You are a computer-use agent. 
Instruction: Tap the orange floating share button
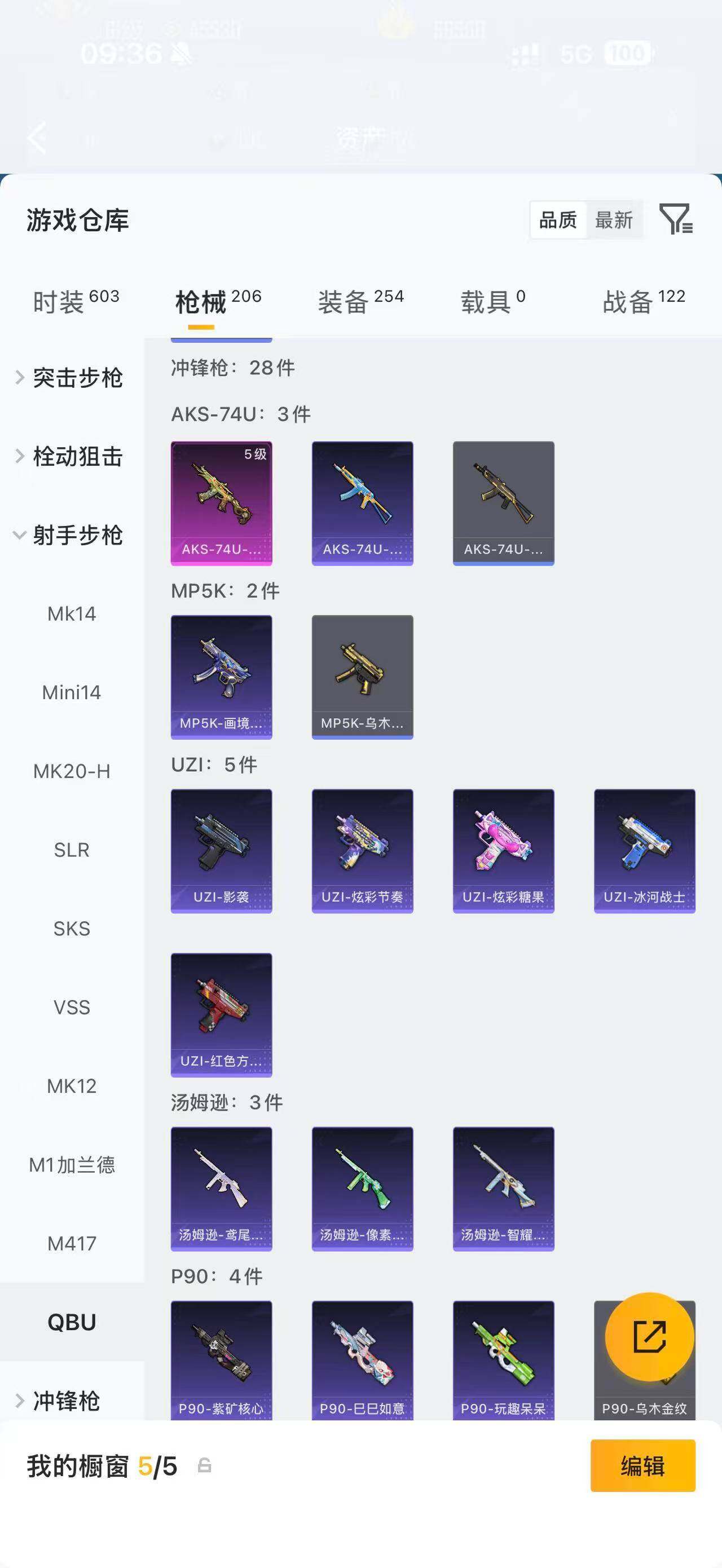coord(650,1337)
